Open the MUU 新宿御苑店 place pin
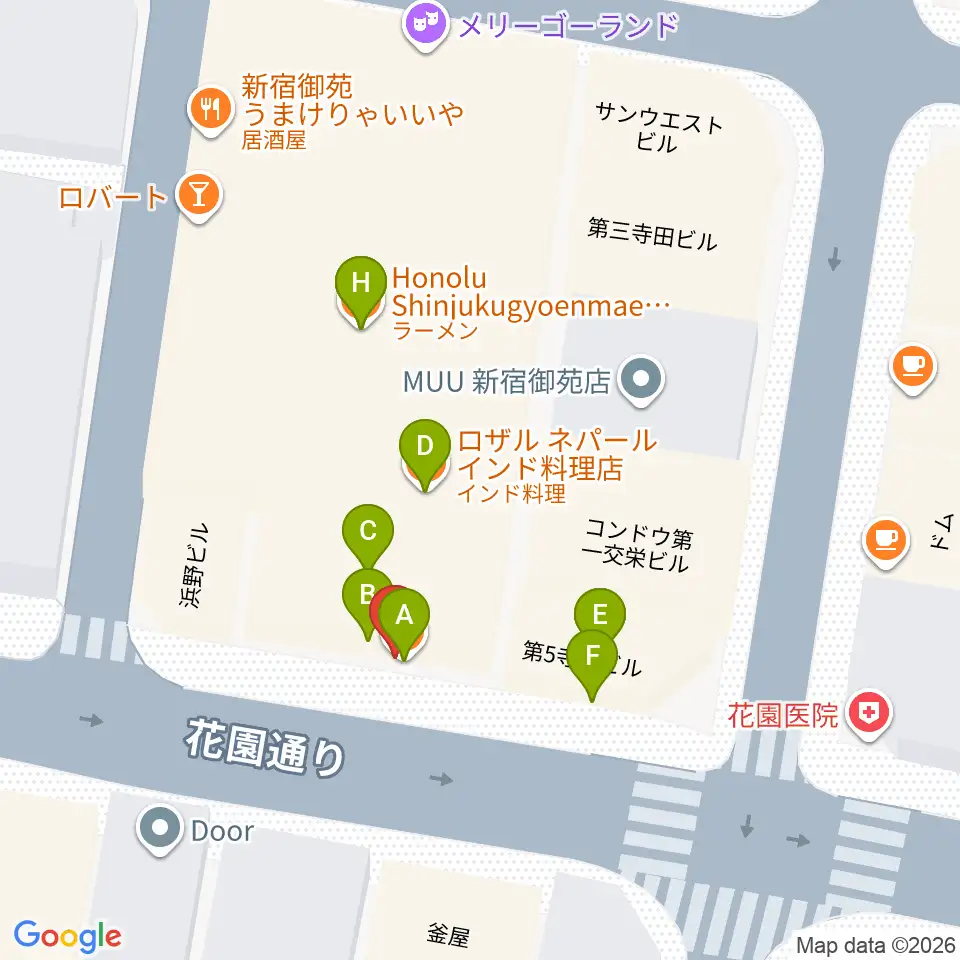960x960 pixels. pos(640,381)
